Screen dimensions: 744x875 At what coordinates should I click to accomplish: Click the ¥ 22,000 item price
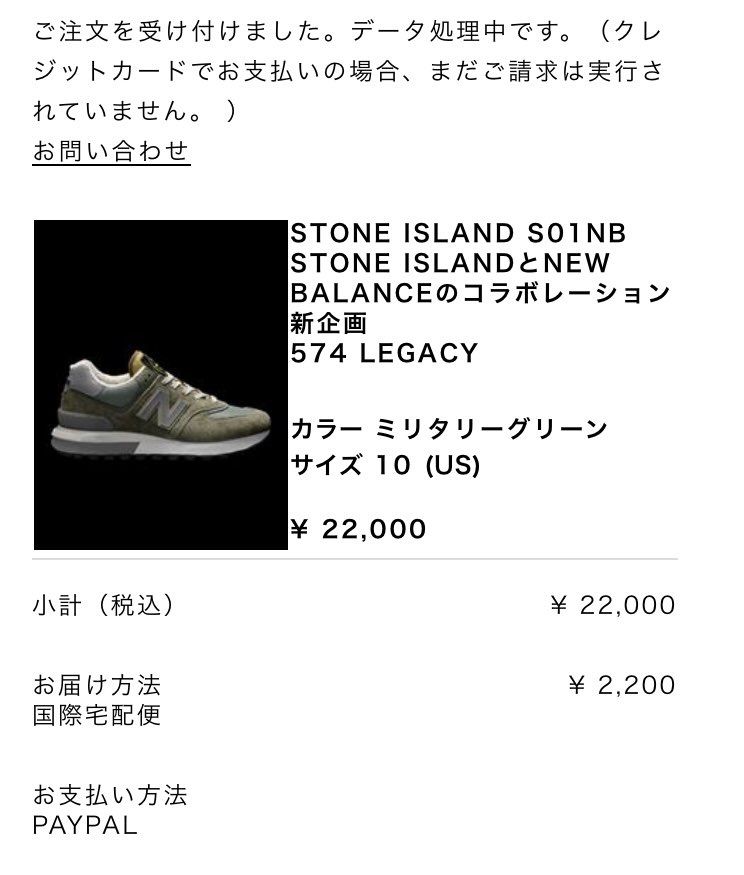tap(358, 530)
